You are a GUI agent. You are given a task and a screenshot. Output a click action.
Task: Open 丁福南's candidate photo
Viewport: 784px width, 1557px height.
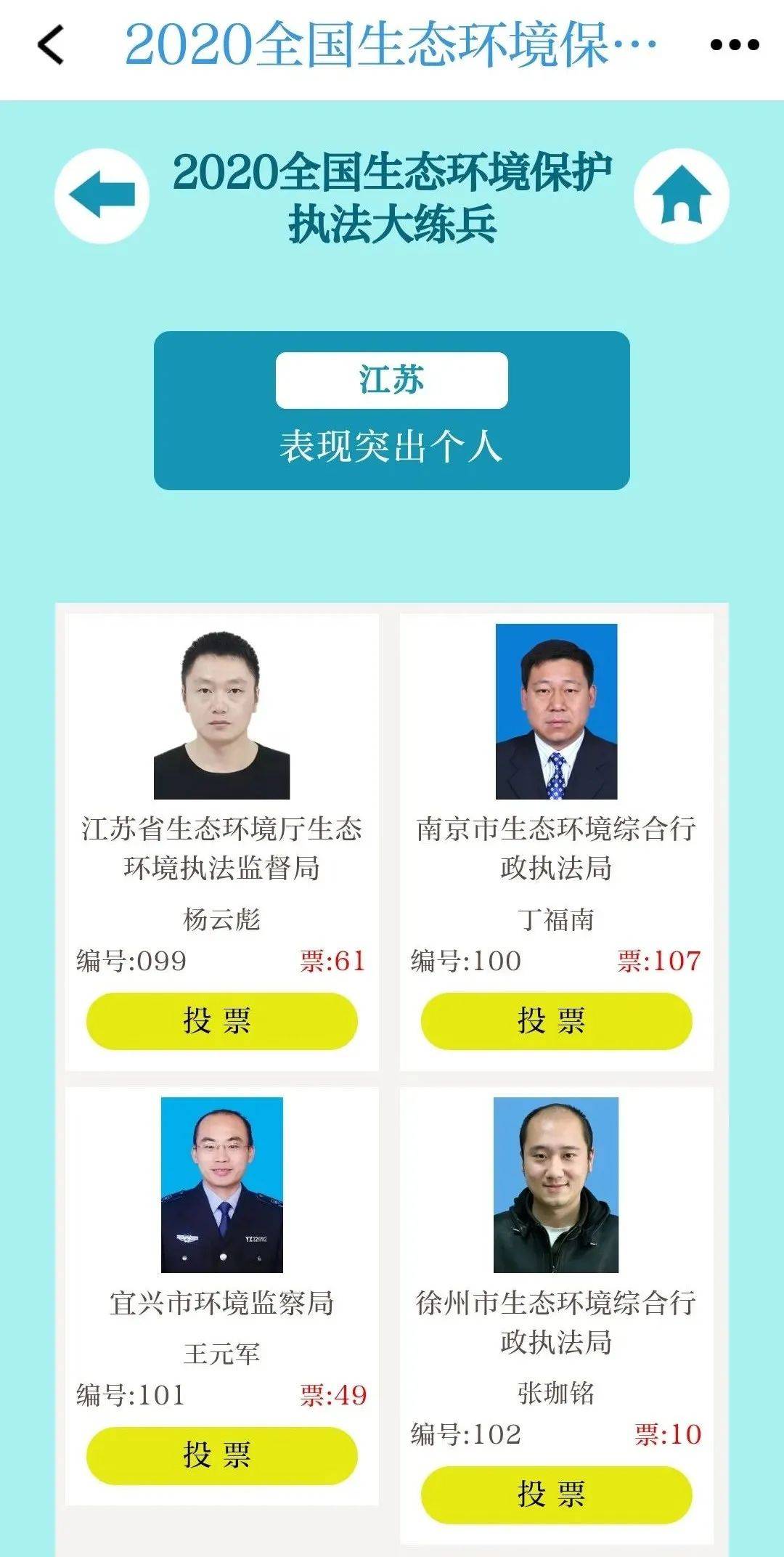pos(556,712)
